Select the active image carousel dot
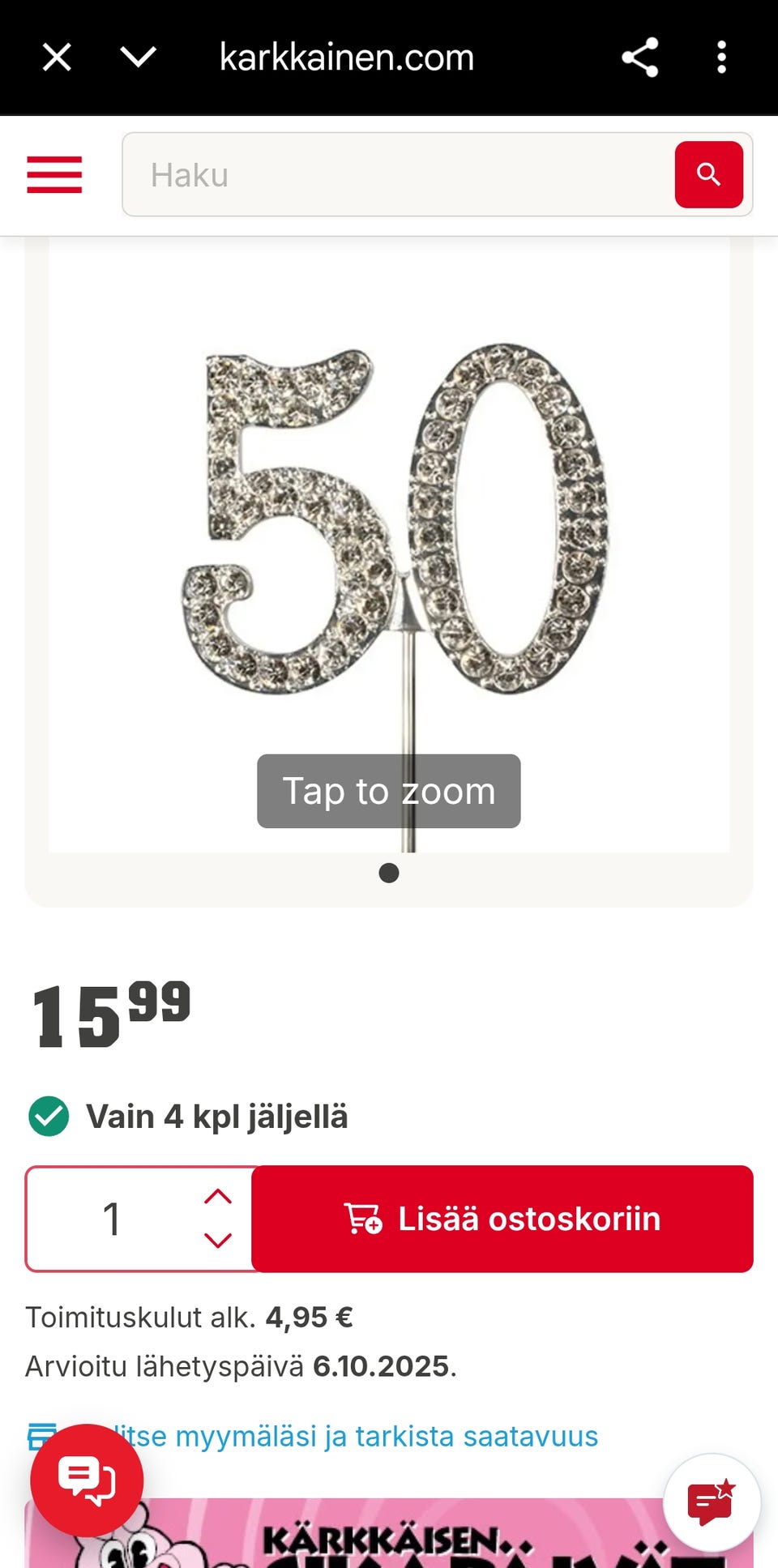Viewport: 778px width, 1568px height. (x=389, y=874)
